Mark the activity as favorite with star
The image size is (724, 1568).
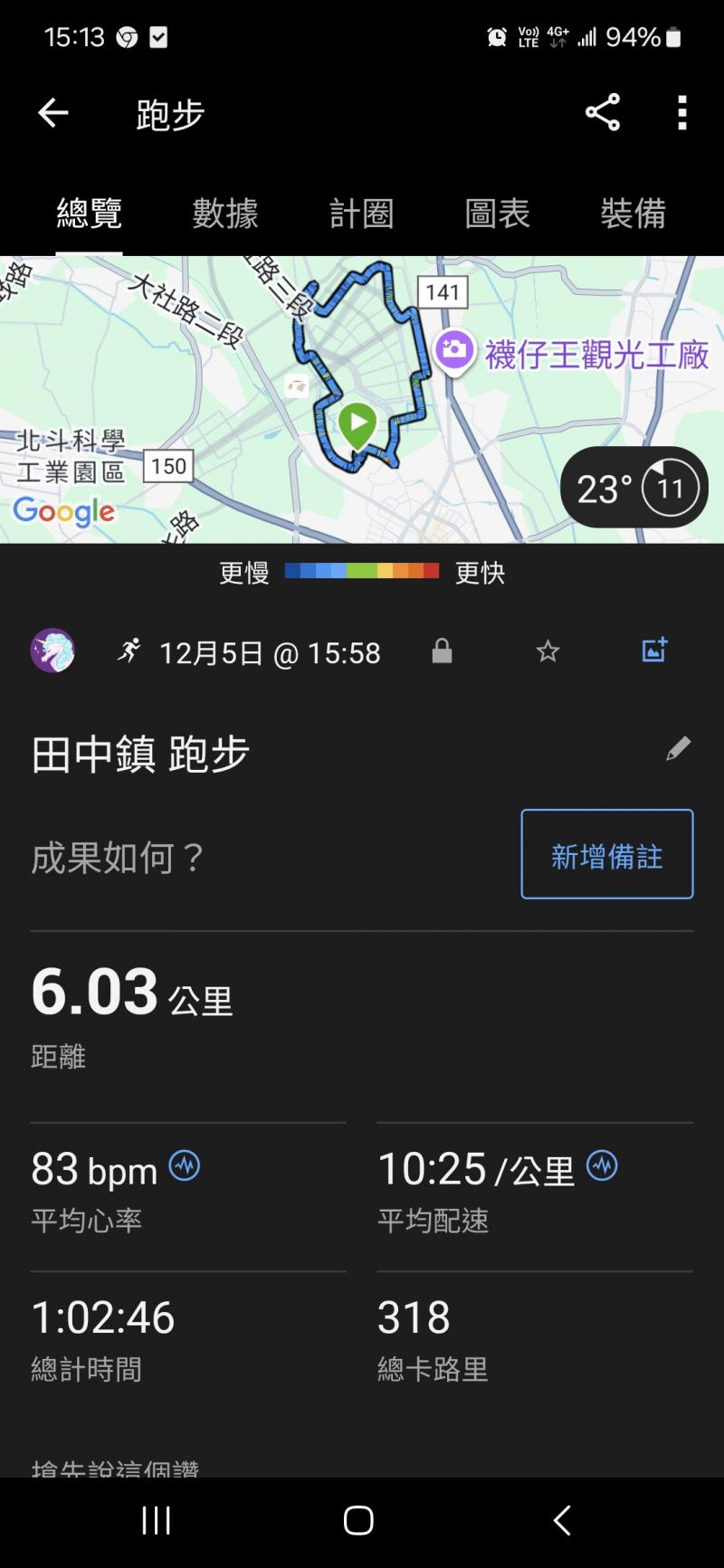coord(548,651)
